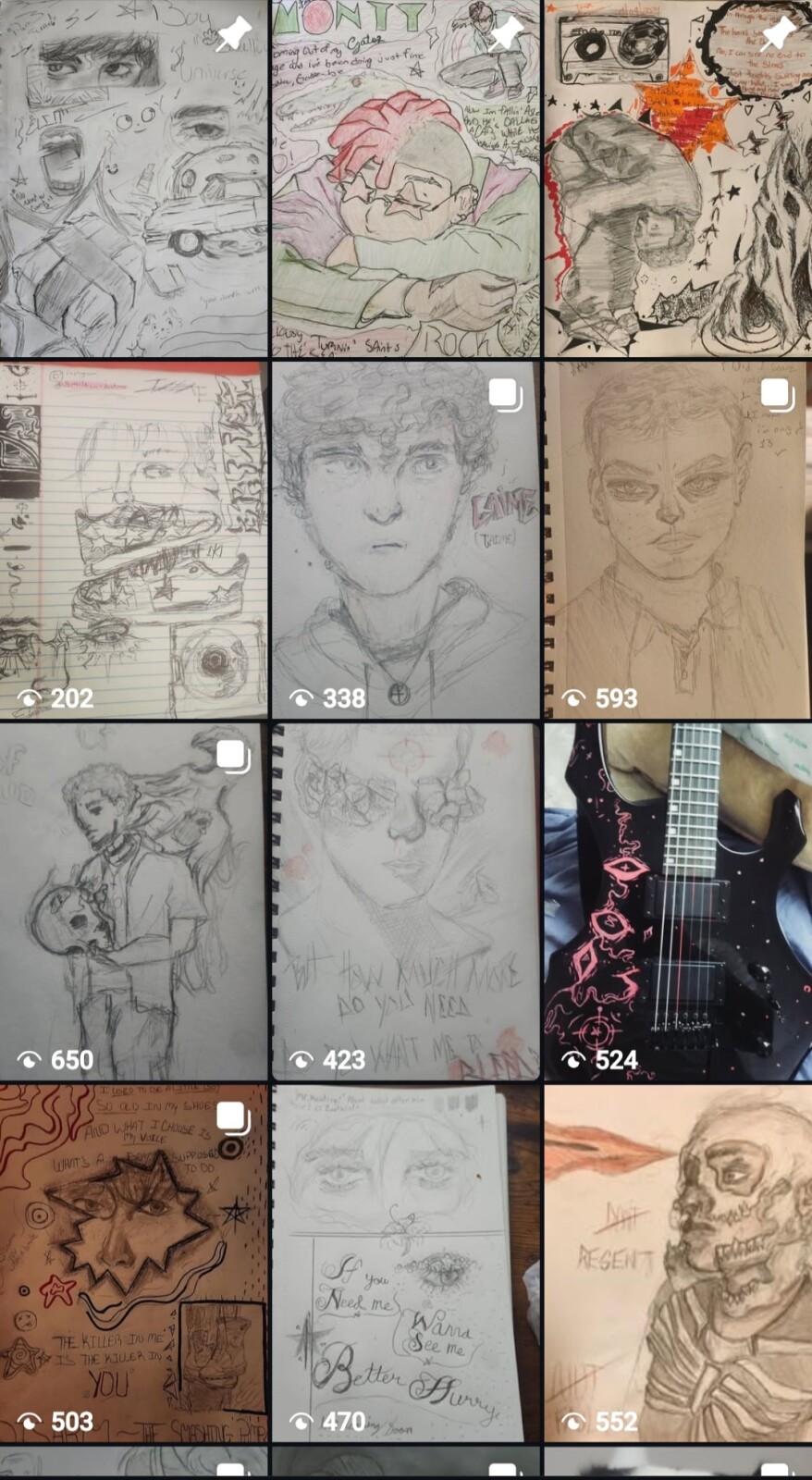The image size is (812, 1480).
Task: Open the black guitar photo with 524 views
Action: pos(677,902)
